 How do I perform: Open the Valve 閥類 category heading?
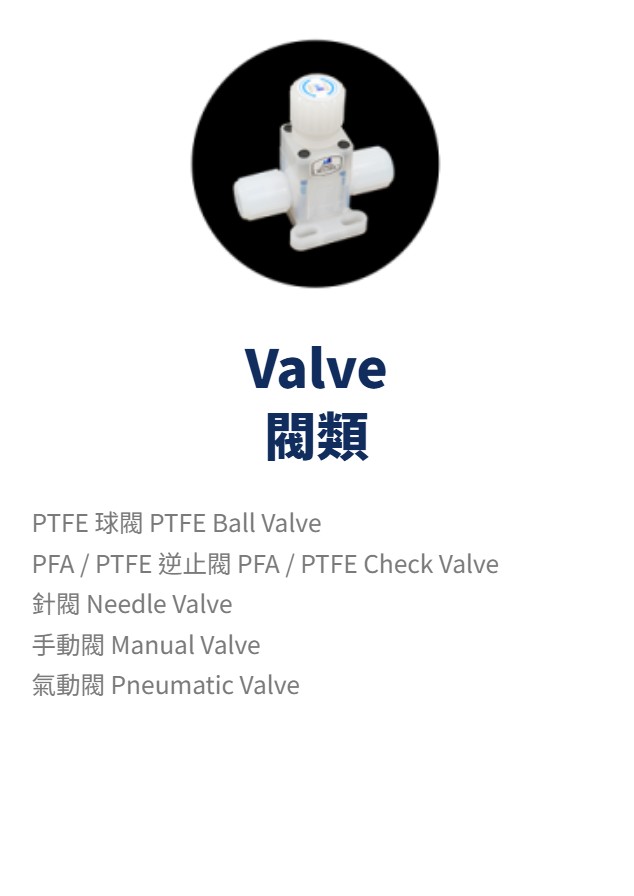click(x=316, y=402)
